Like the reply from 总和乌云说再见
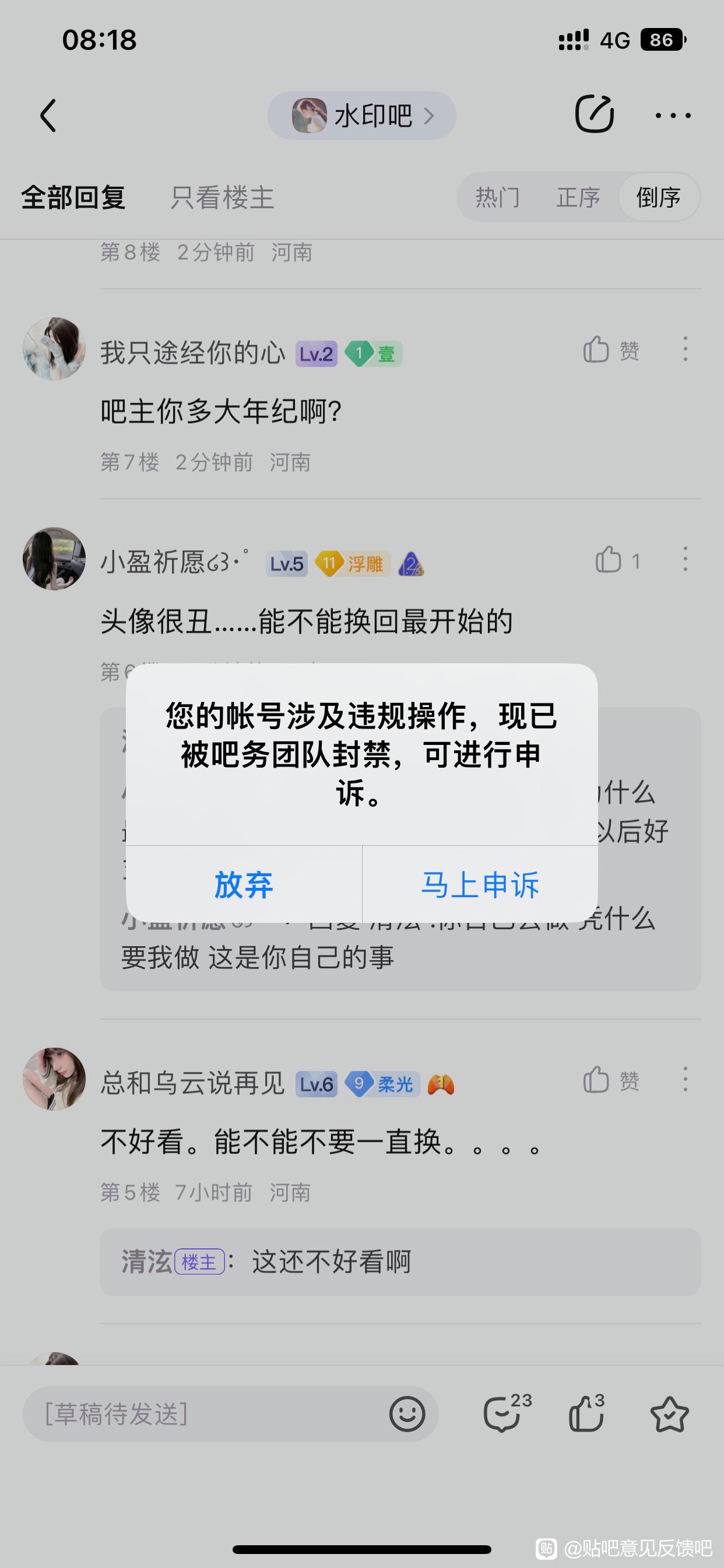The image size is (724, 1568). (610, 1080)
